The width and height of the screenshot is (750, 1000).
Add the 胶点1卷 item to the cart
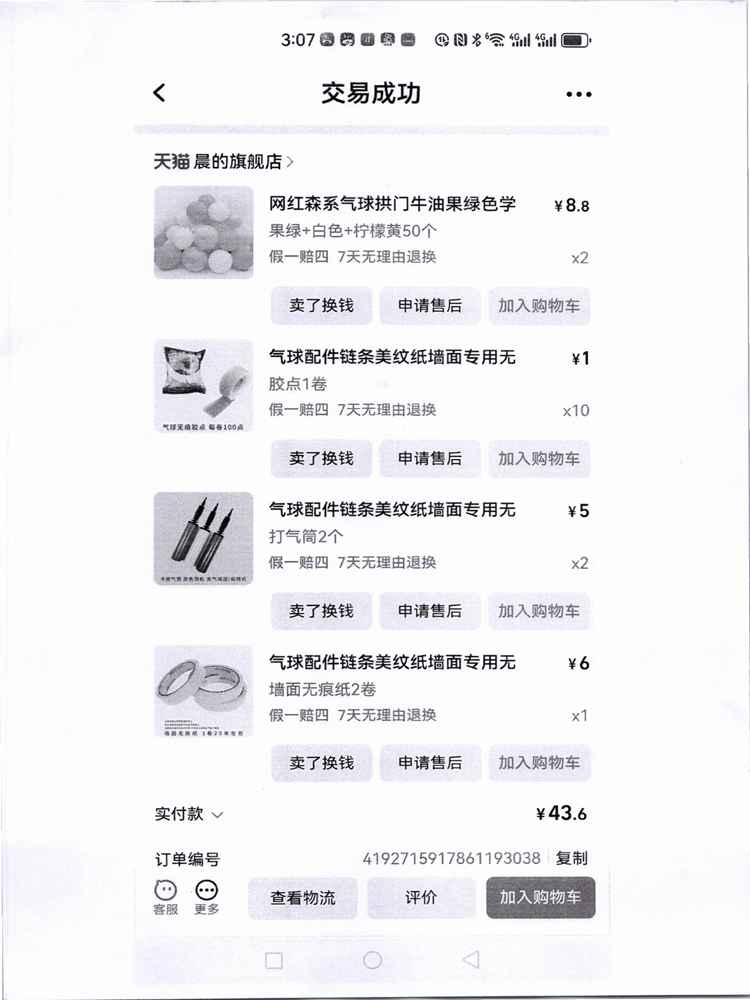point(539,459)
